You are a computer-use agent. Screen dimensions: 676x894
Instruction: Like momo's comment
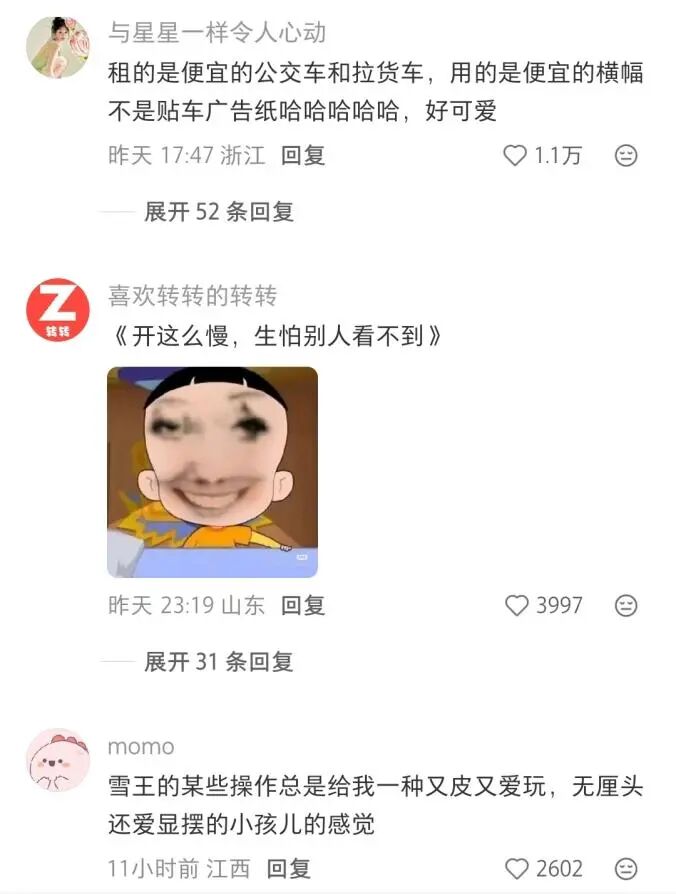tap(516, 868)
